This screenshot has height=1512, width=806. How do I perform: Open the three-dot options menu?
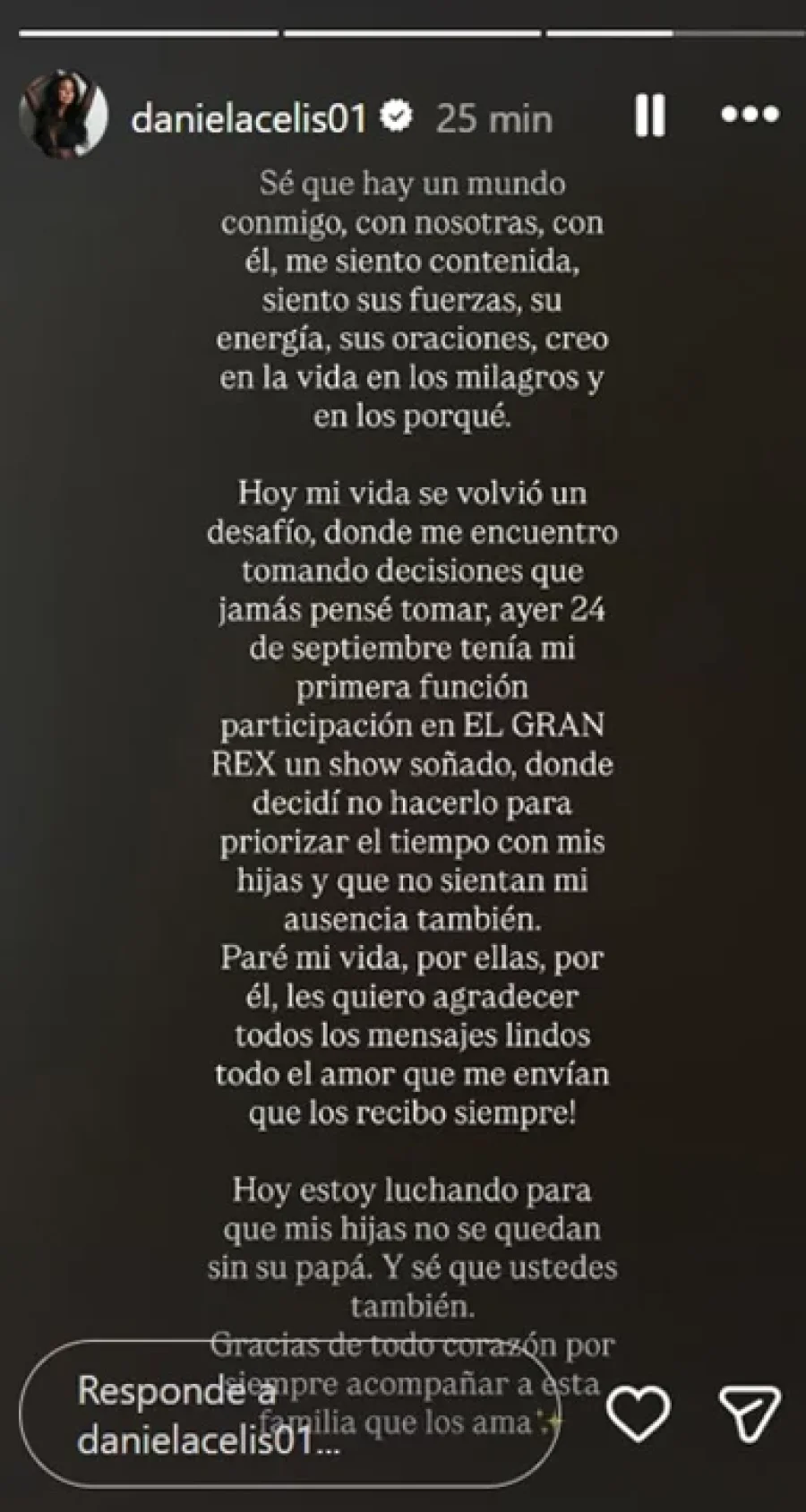750,116
